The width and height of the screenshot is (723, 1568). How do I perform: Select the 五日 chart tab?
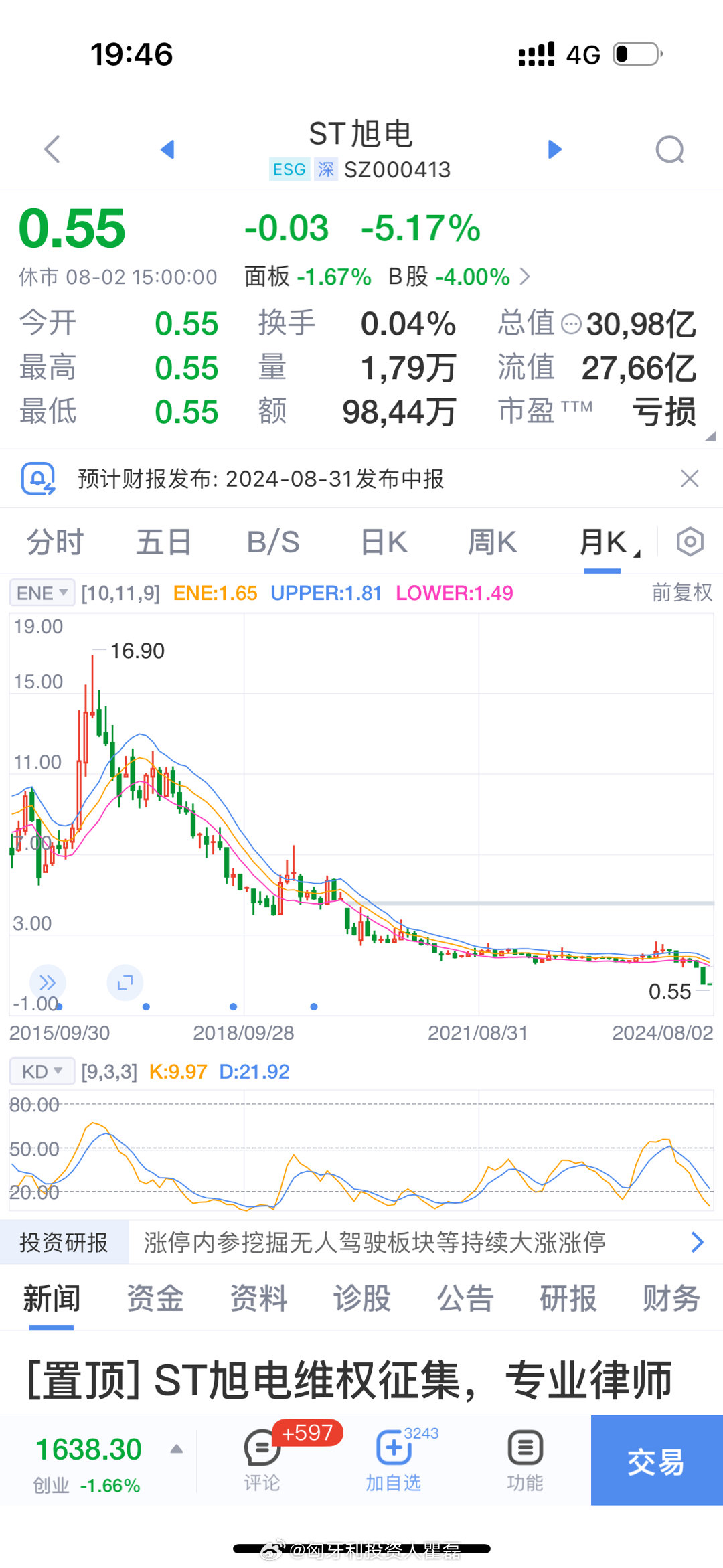[164, 542]
